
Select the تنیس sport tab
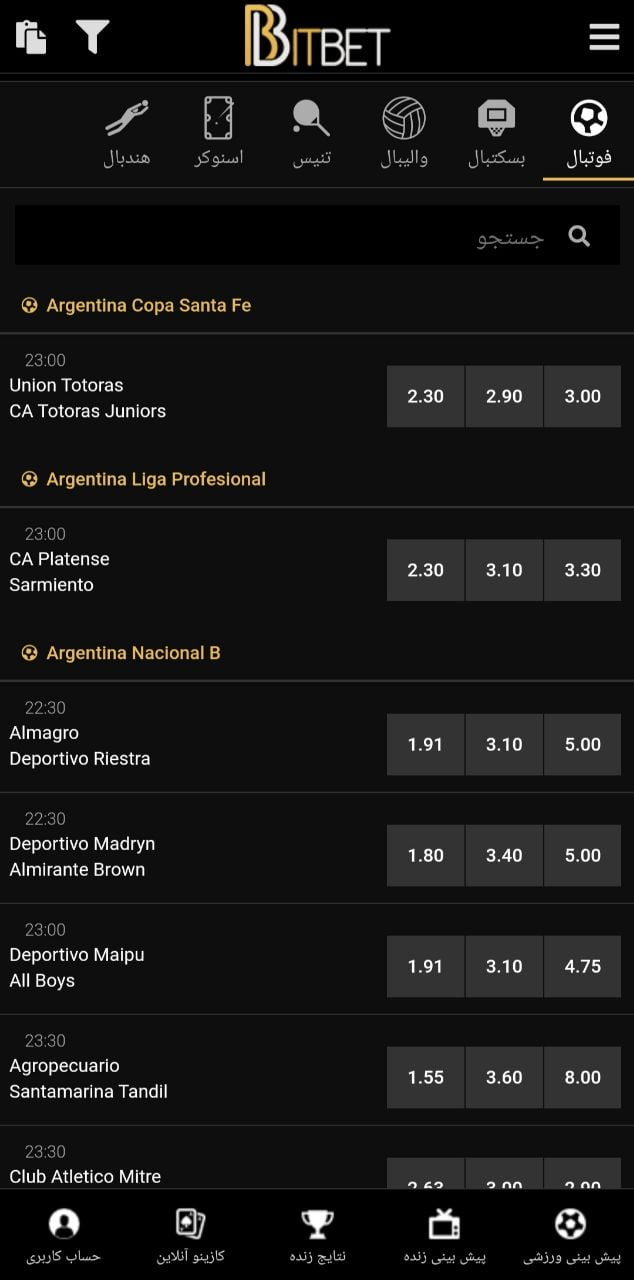click(x=311, y=134)
